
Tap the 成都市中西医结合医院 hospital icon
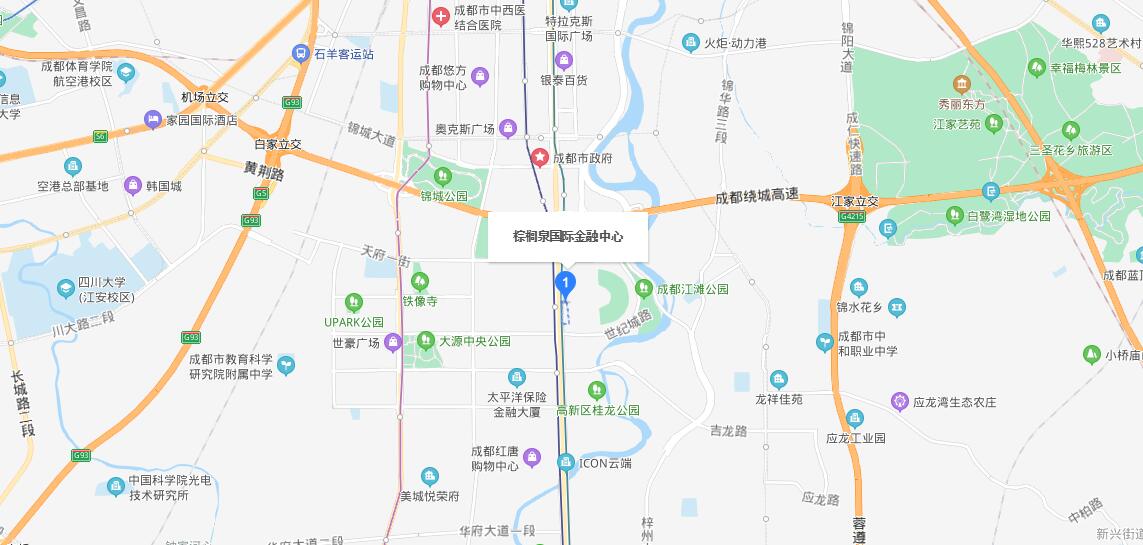point(440,16)
